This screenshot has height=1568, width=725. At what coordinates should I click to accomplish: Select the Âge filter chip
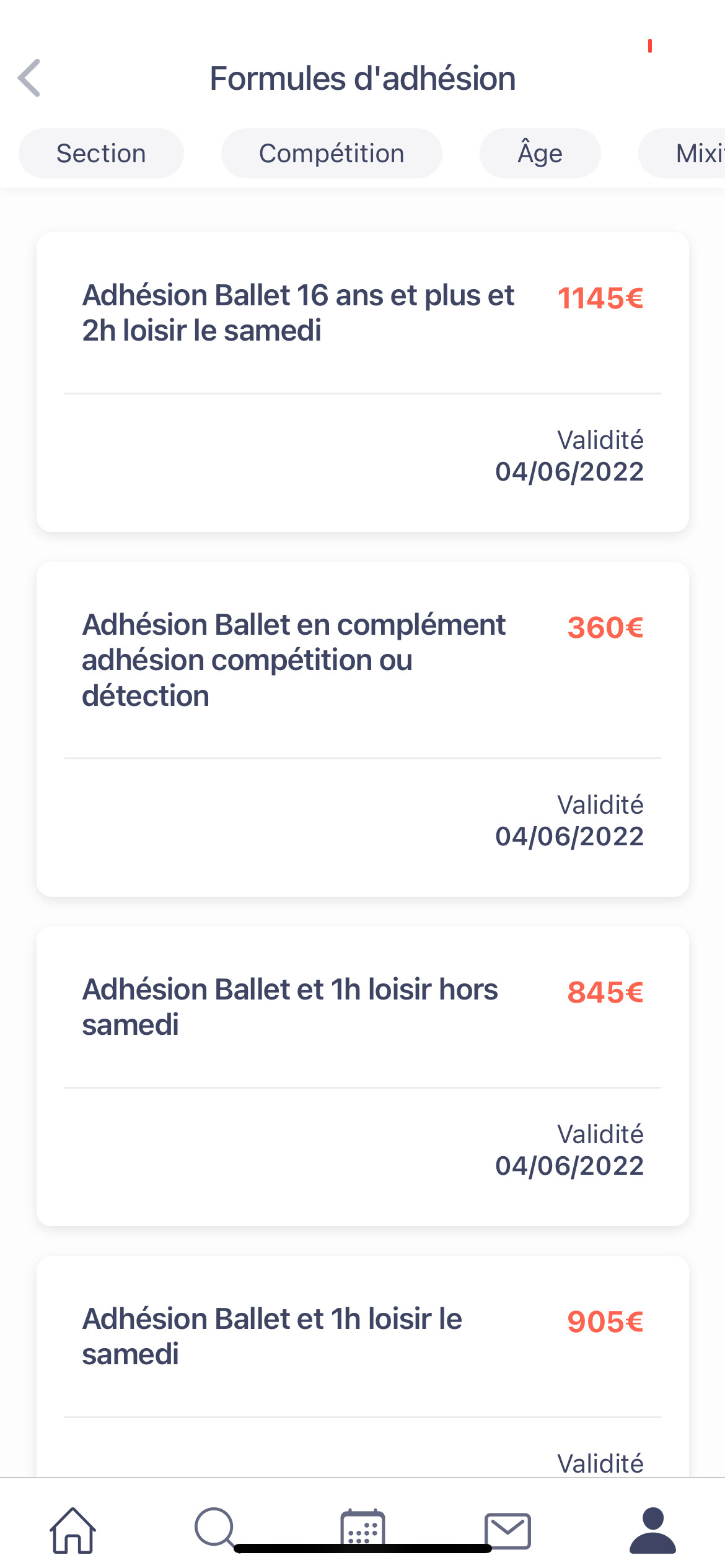[x=540, y=153]
